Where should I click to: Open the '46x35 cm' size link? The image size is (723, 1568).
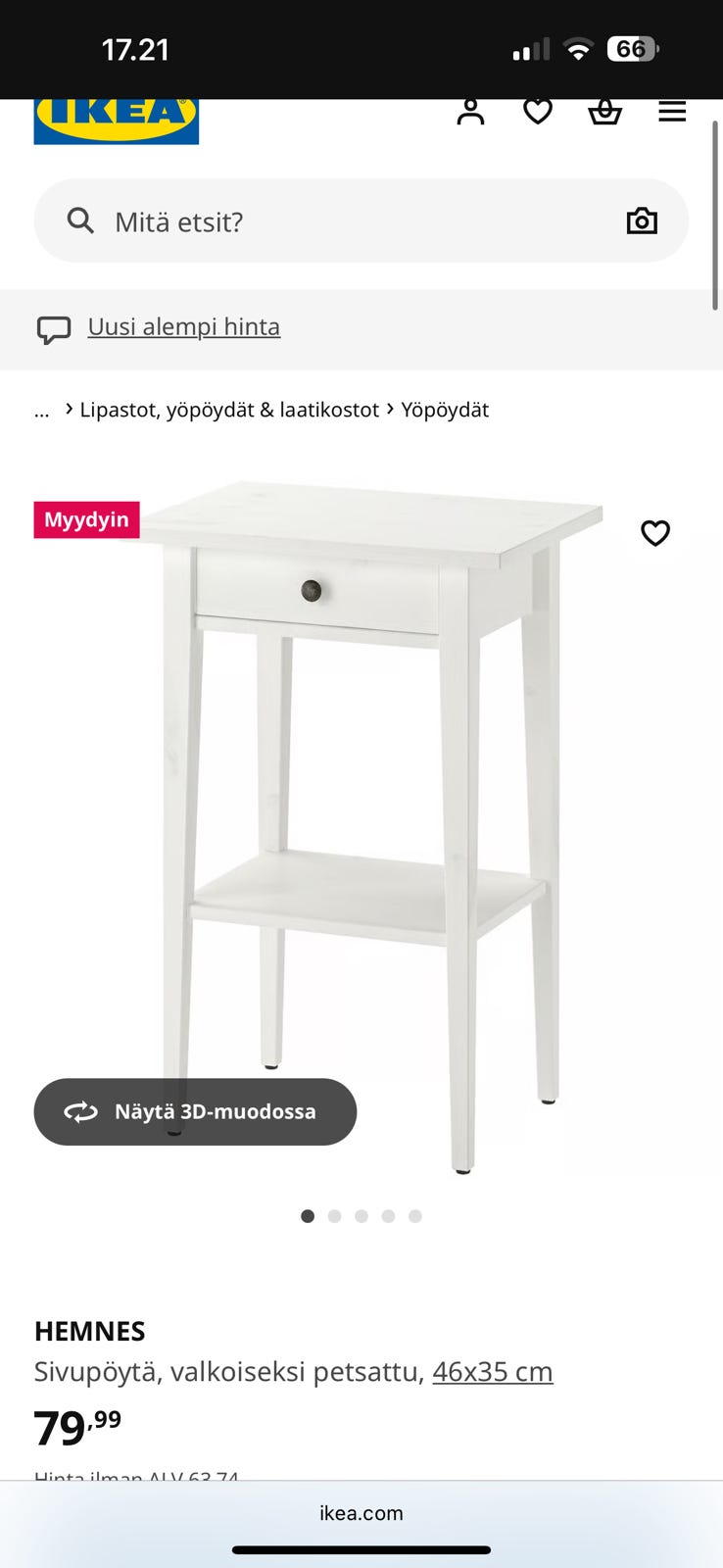(493, 1371)
